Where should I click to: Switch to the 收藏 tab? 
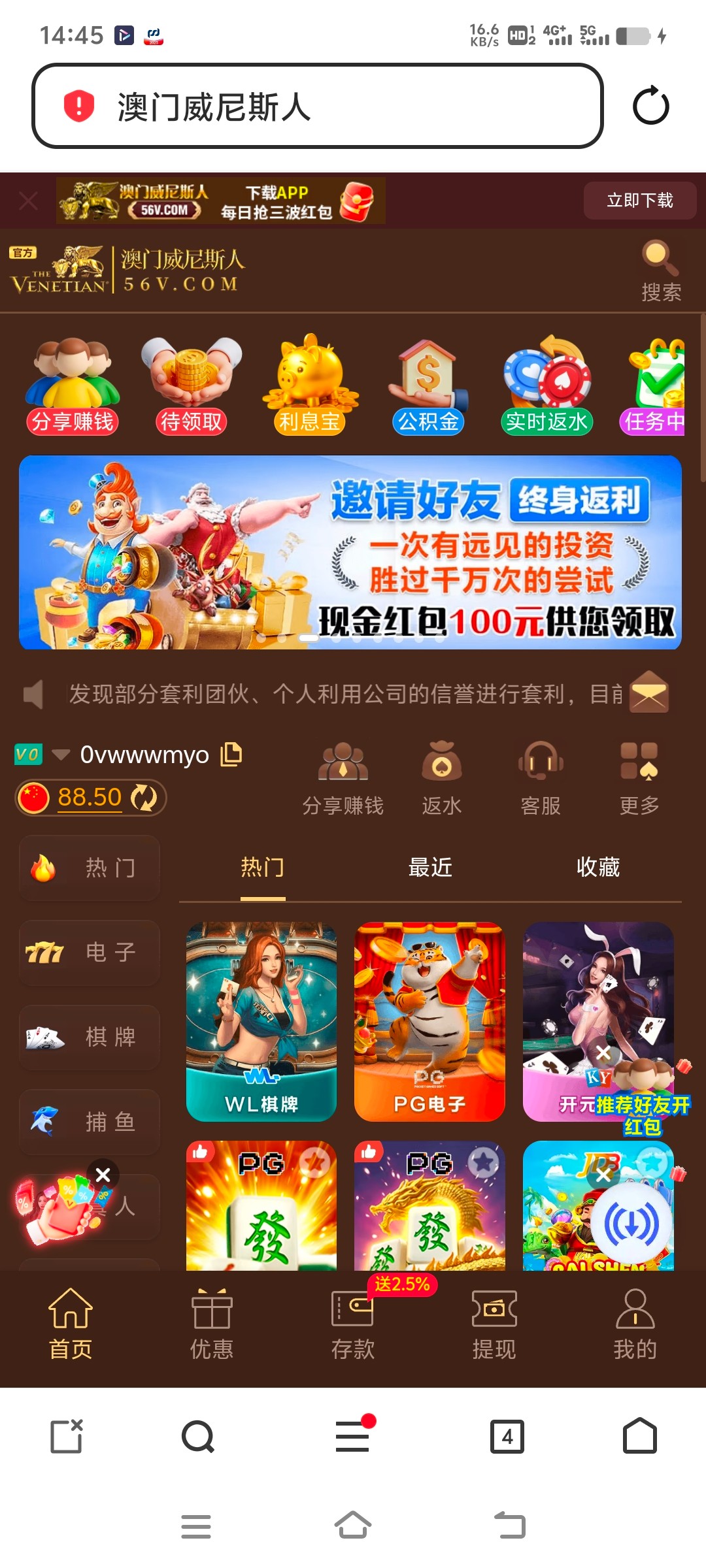[597, 868]
